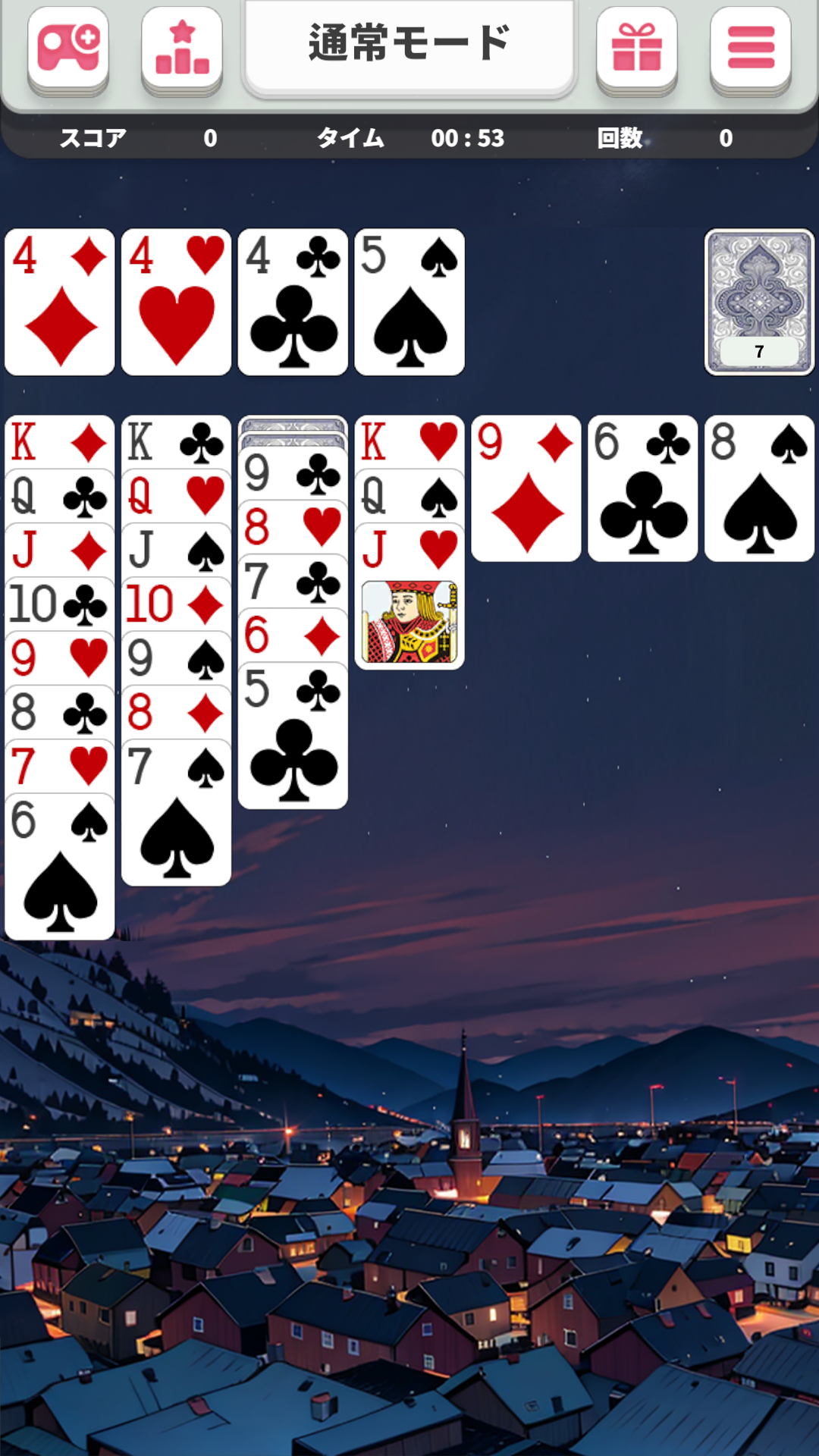The image size is (819, 1456).
Task: Tap the 4 of diamonds foundation pile
Action: click(60, 302)
